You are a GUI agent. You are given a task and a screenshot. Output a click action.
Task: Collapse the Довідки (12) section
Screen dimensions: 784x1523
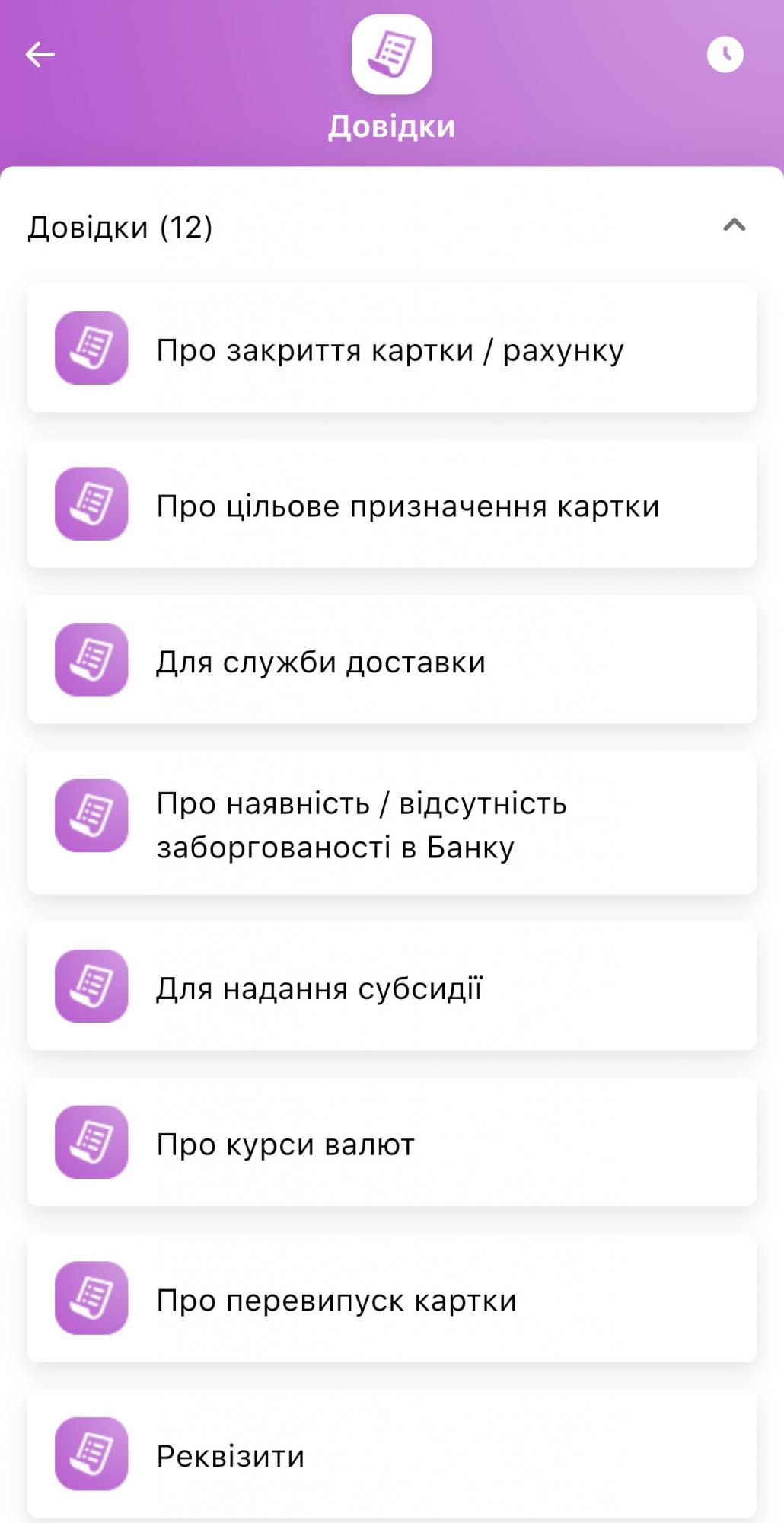(x=734, y=225)
